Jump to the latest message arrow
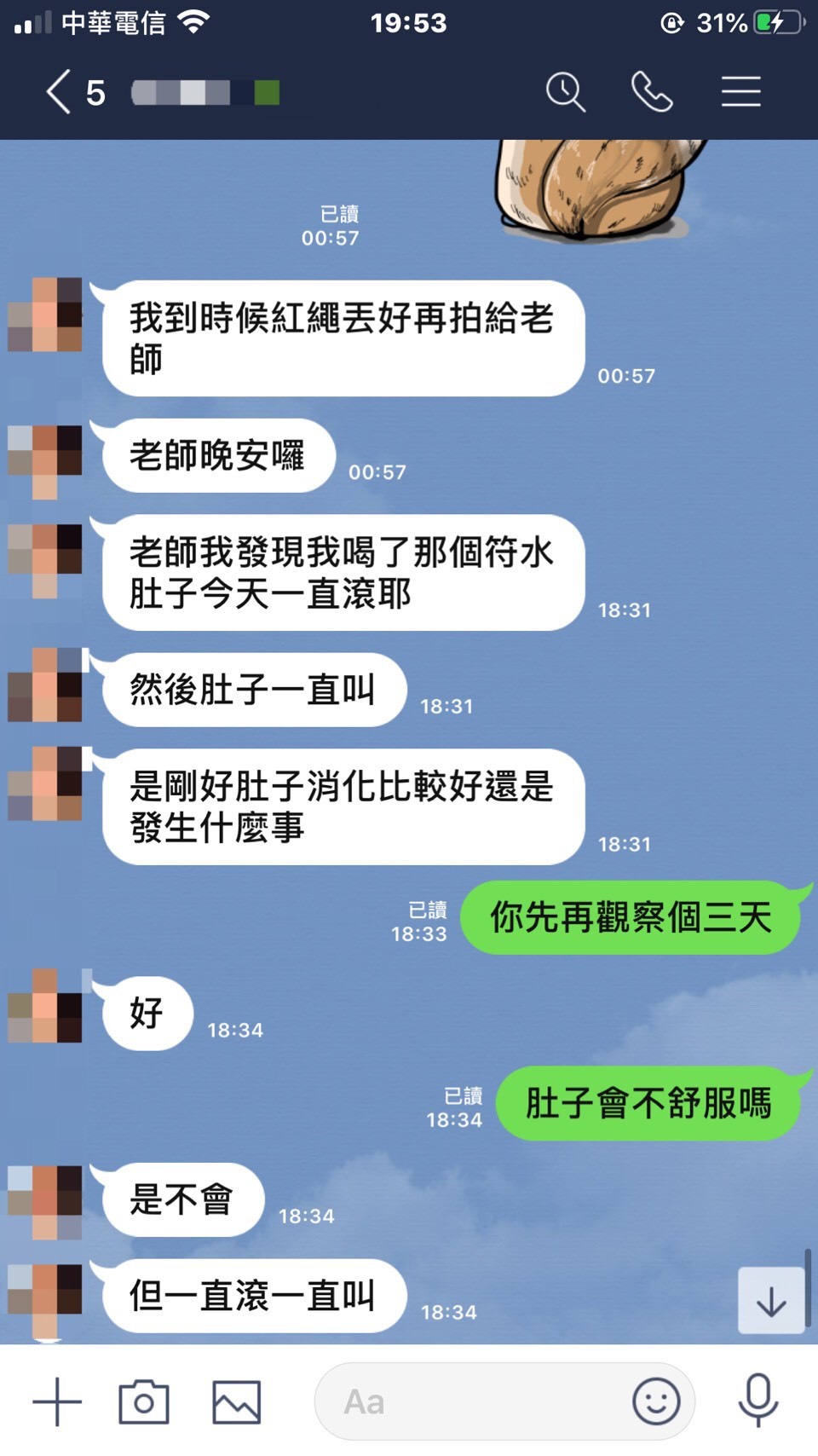 click(771, 1301)
